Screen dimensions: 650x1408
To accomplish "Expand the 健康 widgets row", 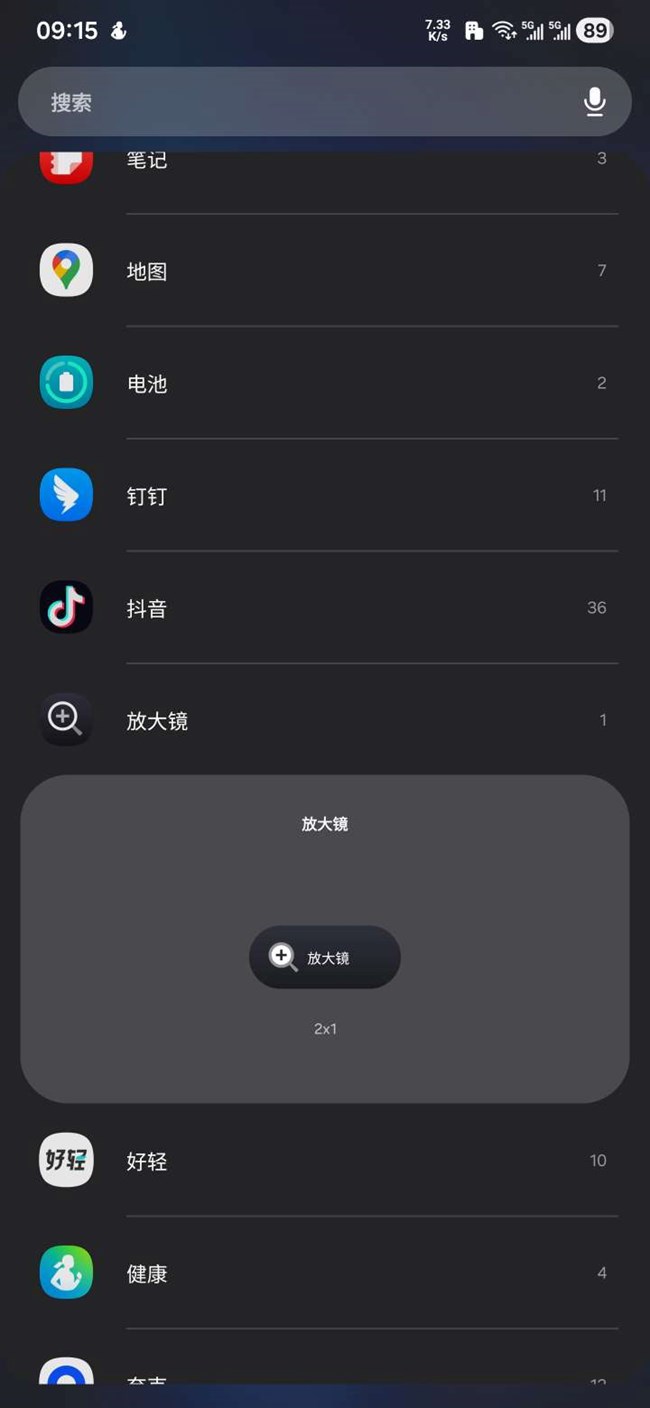I will (325, 1273).
